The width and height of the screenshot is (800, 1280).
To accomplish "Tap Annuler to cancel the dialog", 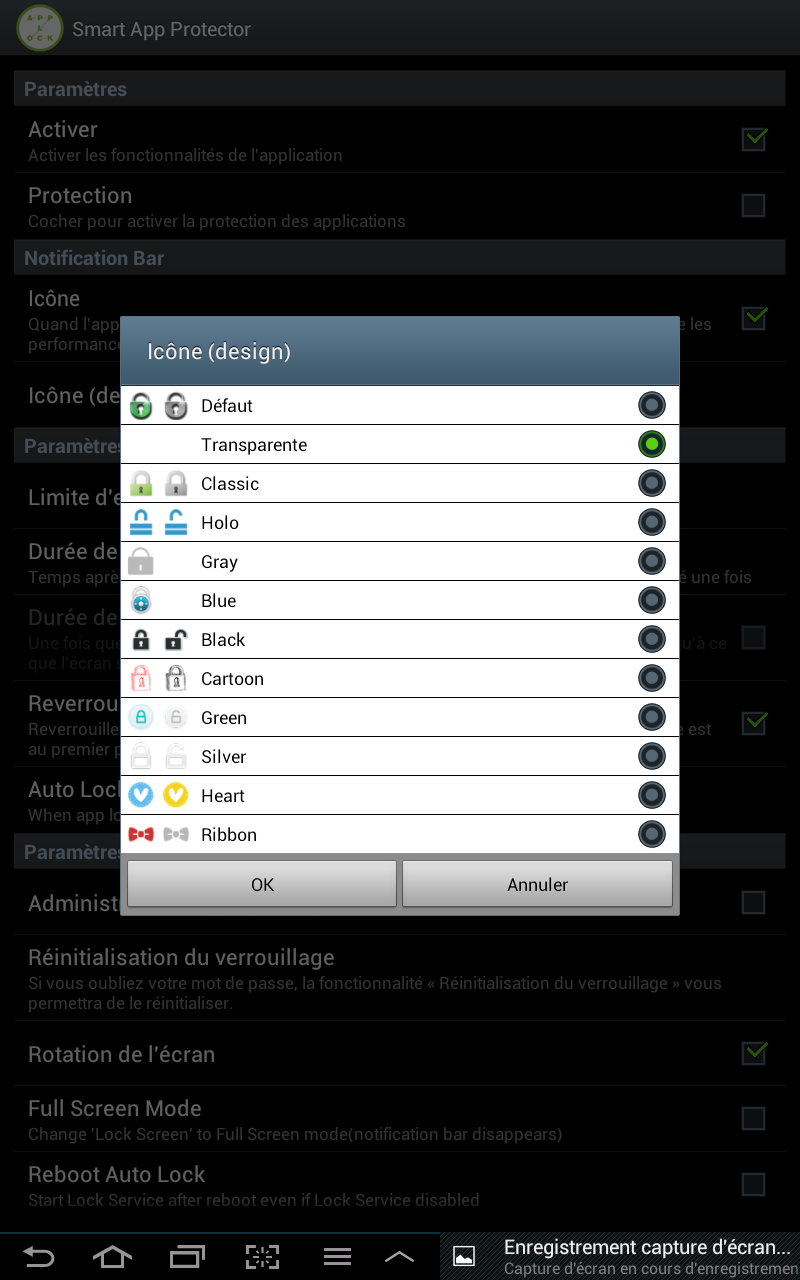I will coord(537,884).
